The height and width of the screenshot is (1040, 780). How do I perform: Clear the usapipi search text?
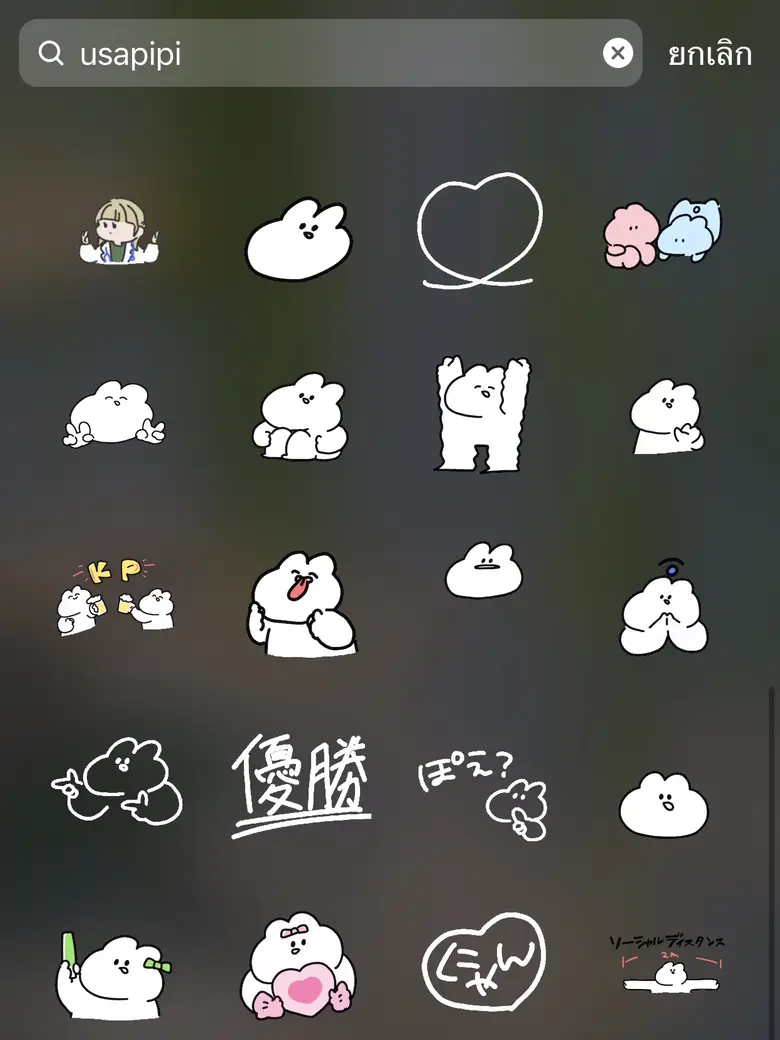[618, 52]
